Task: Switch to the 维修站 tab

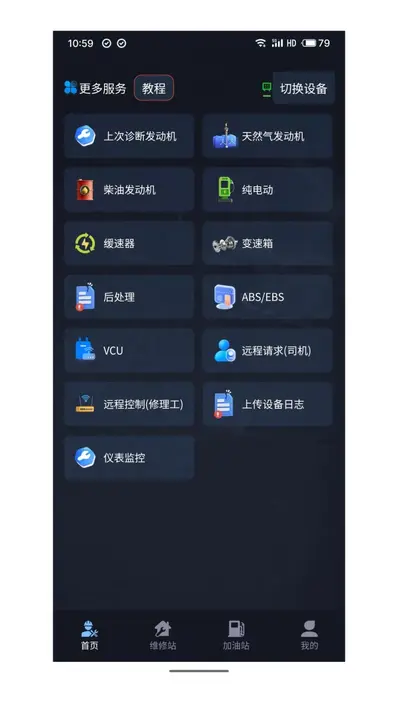Action: 163,635
